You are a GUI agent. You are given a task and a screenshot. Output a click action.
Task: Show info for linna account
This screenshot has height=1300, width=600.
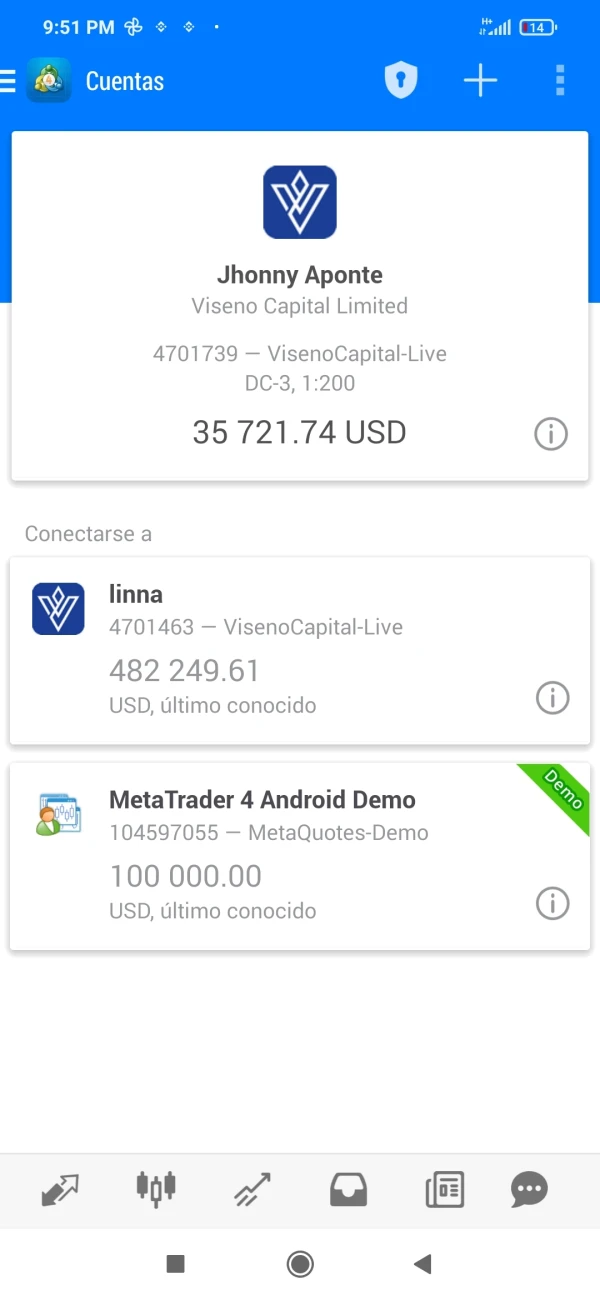click(552, 698)
